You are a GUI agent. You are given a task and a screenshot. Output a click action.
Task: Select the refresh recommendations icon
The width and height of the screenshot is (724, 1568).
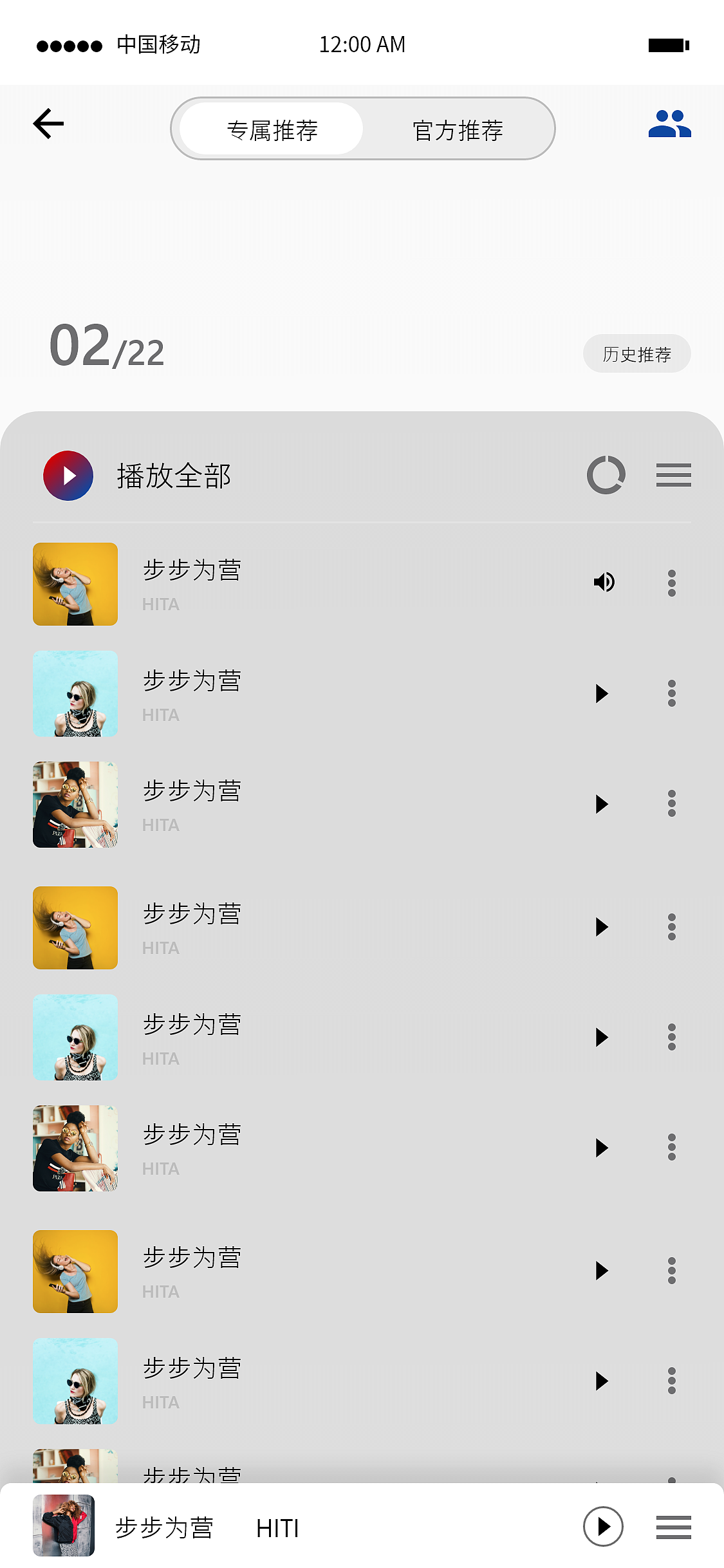(606, 474)
